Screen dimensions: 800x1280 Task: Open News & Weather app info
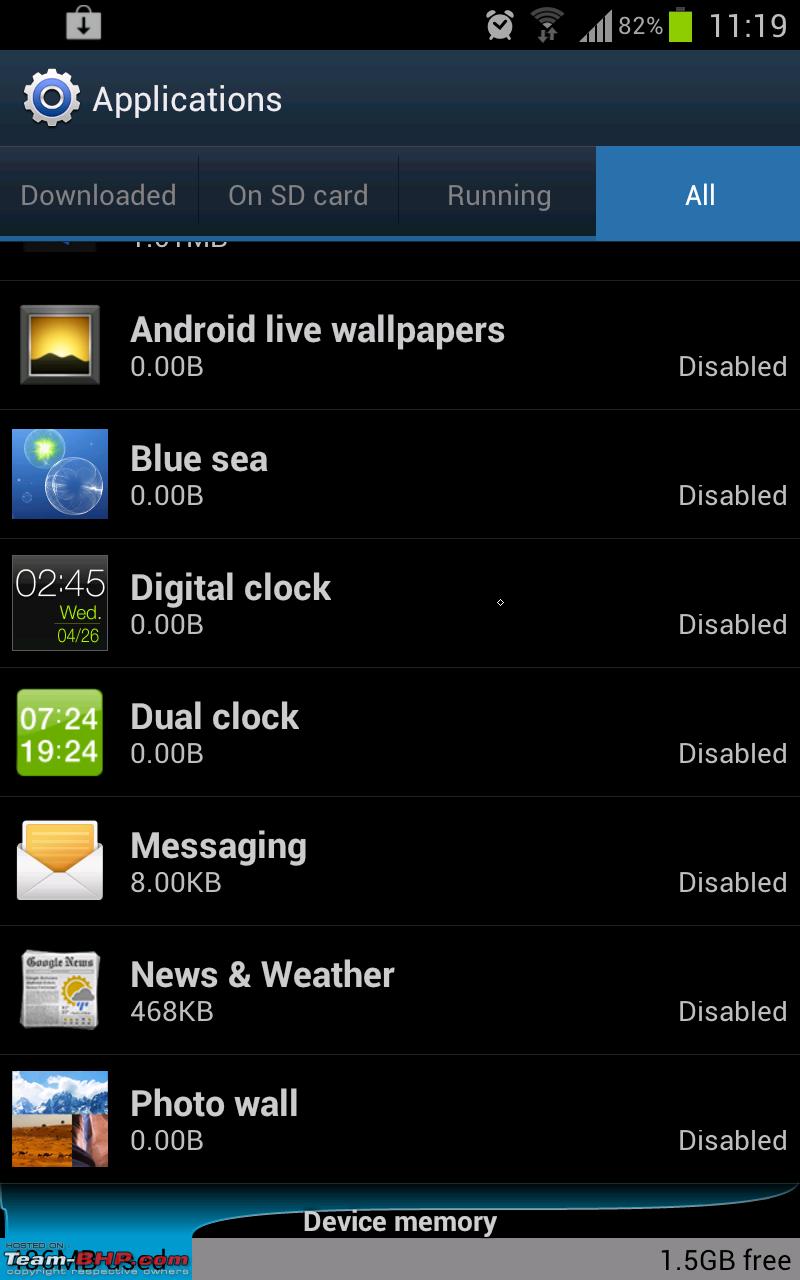tap(400, 990)
